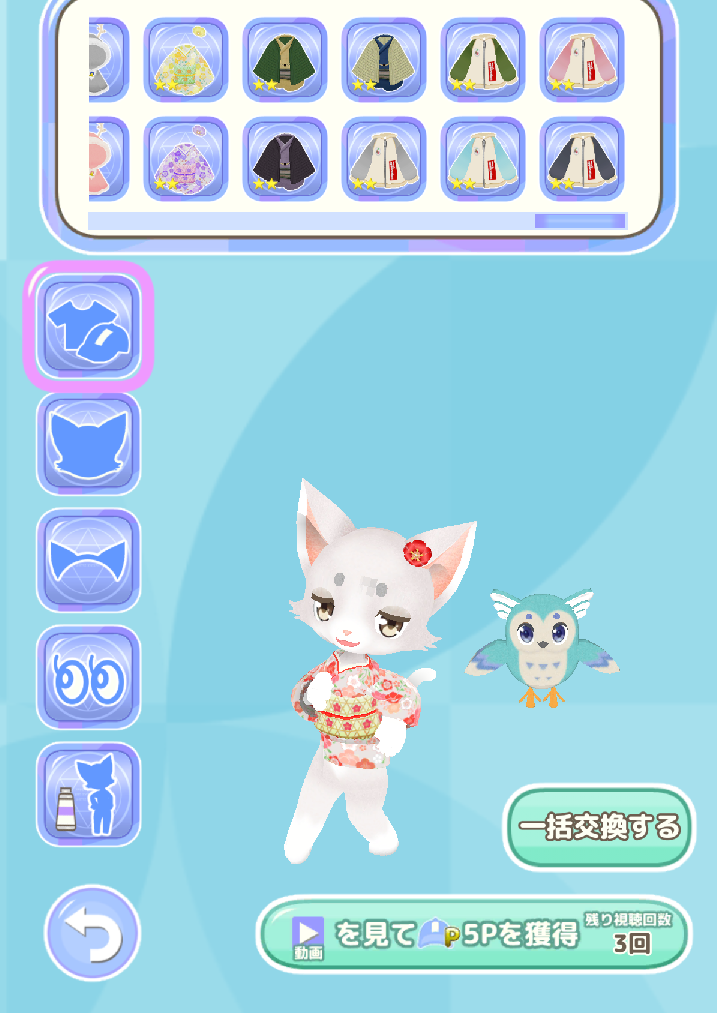Go back with the return arrow

[92, 933]
